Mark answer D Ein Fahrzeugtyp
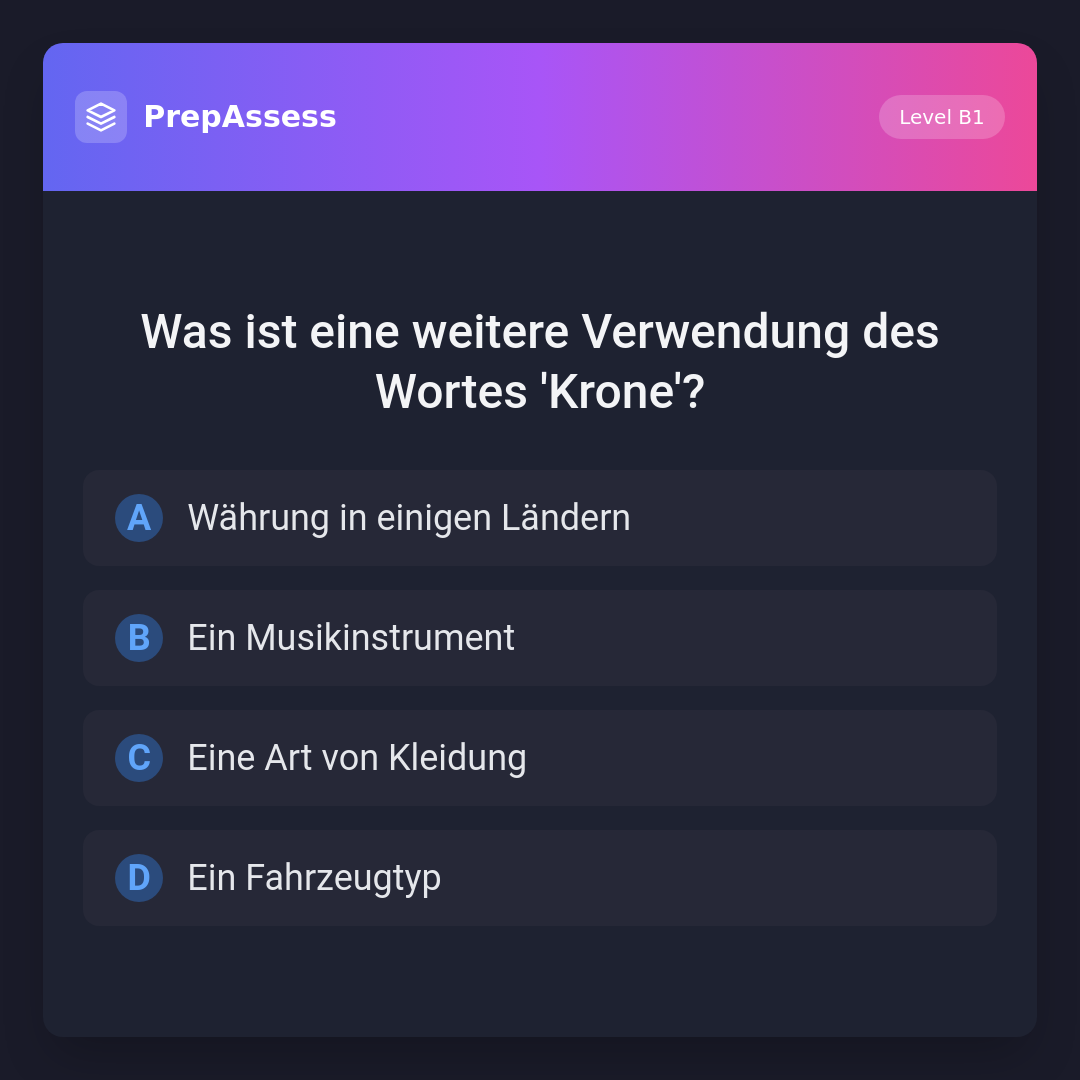This screenshot has width=1080, height=1080. (x=540, y=878)
